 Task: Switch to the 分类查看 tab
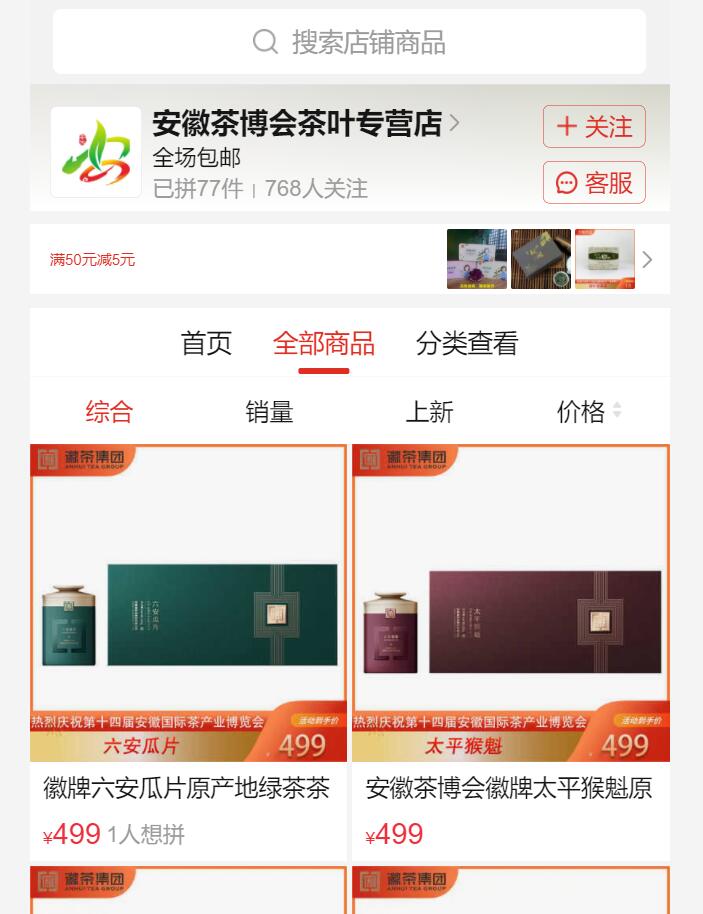[x=467, y=343]
